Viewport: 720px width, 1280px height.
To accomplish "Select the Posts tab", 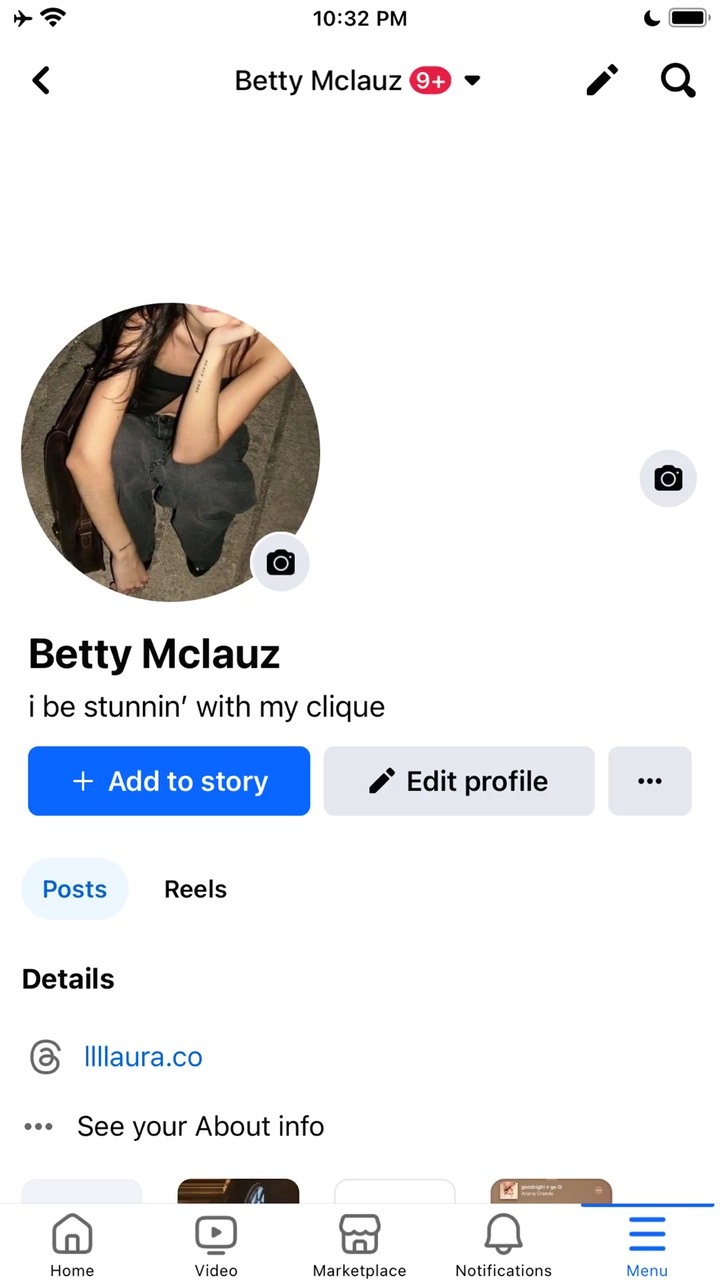I will pyautogui.click(x=75, y=889).
